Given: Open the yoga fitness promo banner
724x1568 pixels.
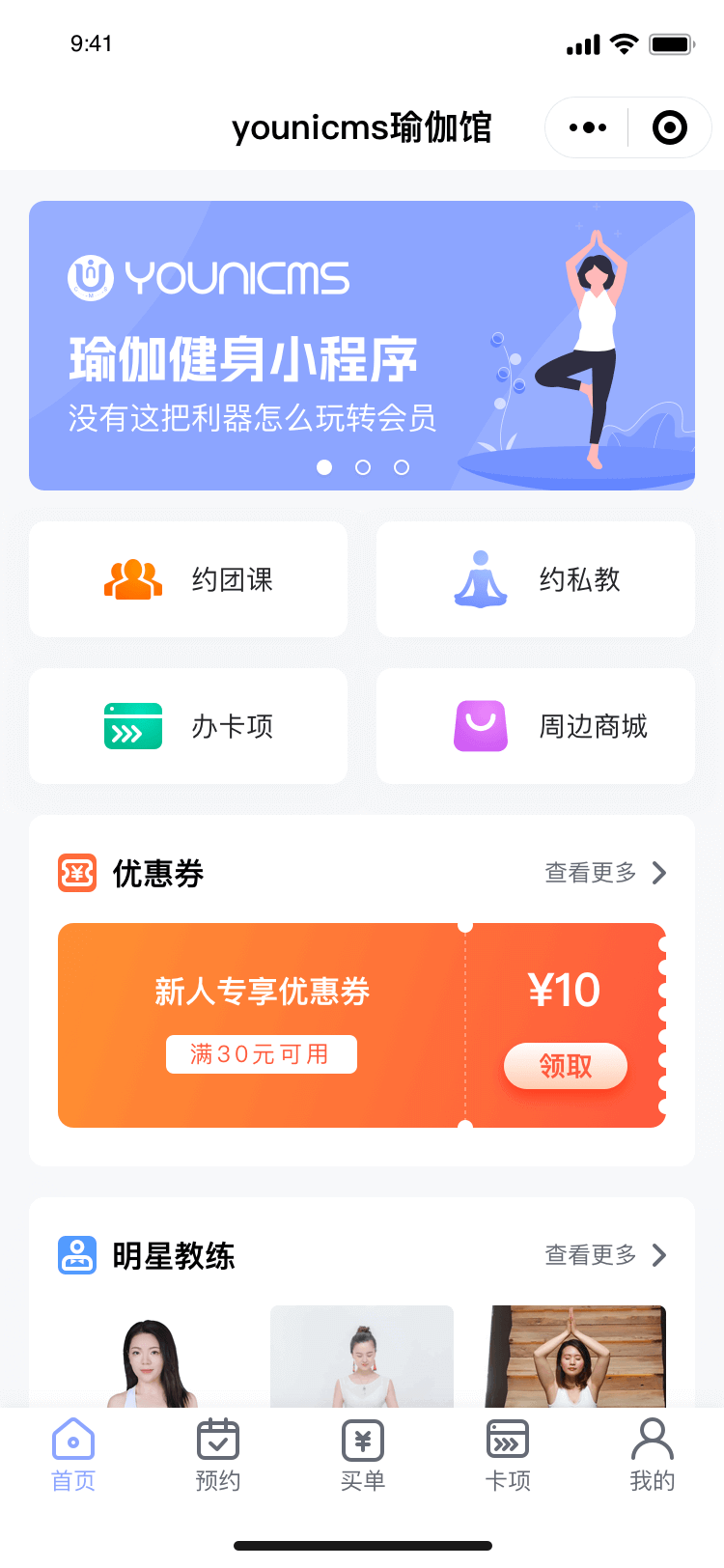Looking at the screenshot, I should pyautogui.click(x=362, y=346).
